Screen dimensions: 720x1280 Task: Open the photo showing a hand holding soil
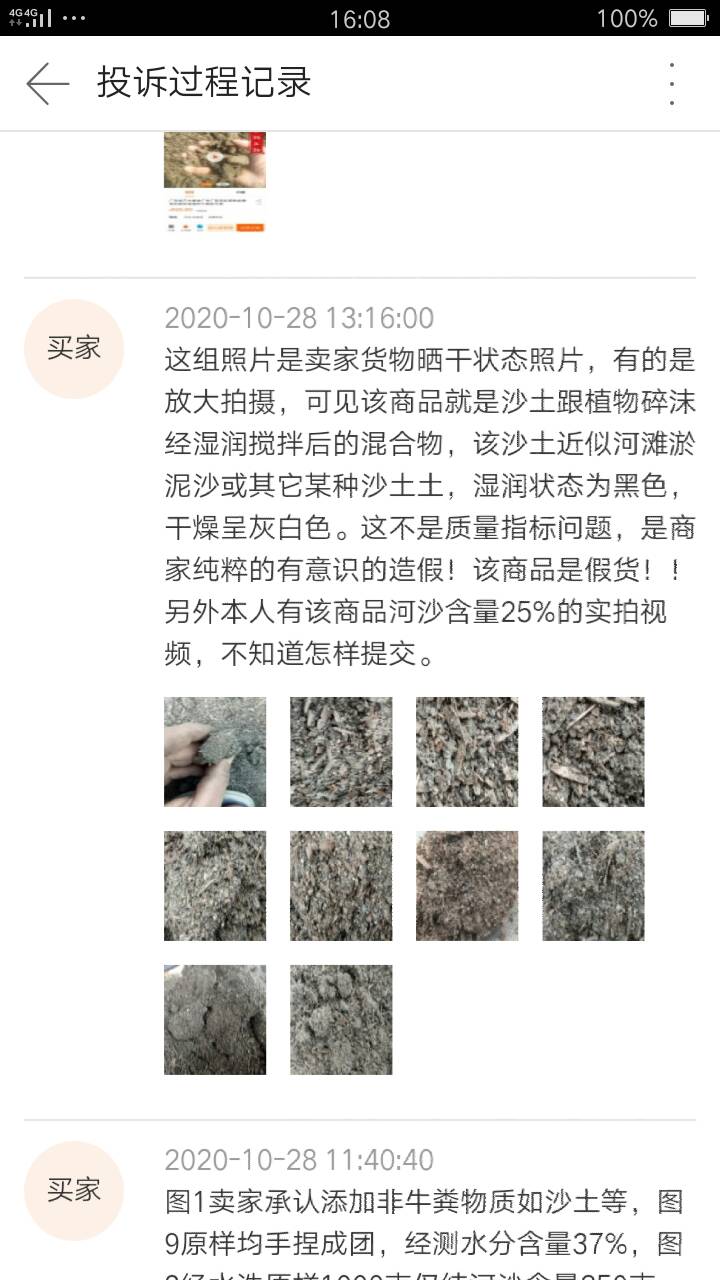tap(215, 752)
